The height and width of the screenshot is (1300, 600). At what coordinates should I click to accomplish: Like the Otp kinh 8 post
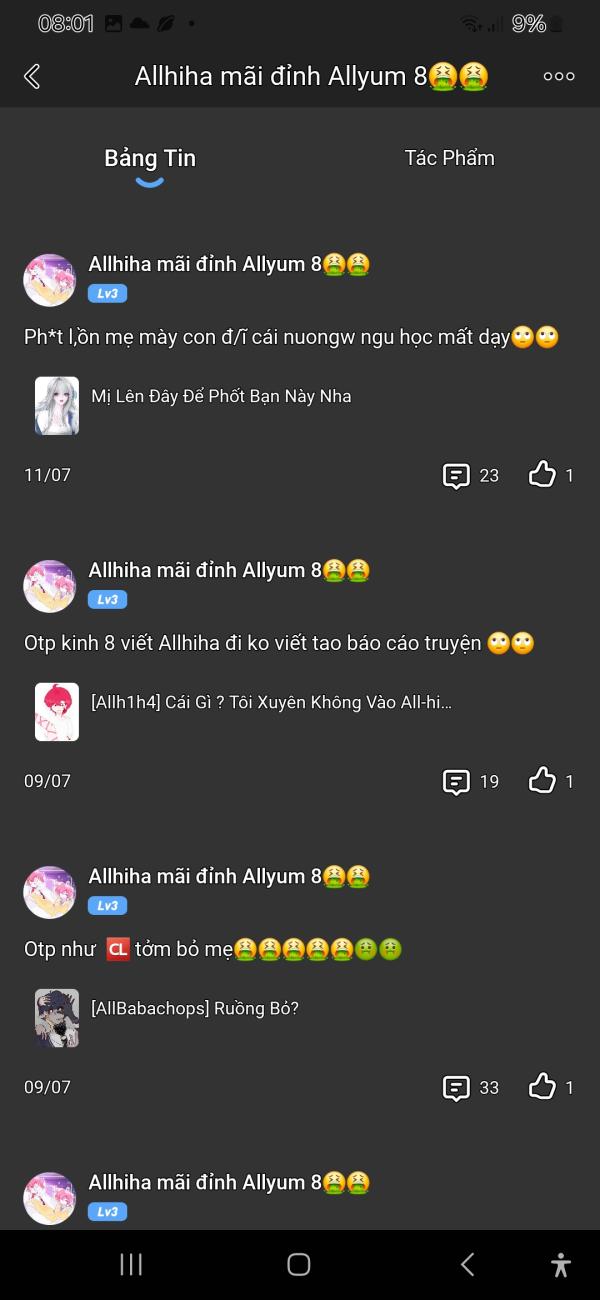542,781
